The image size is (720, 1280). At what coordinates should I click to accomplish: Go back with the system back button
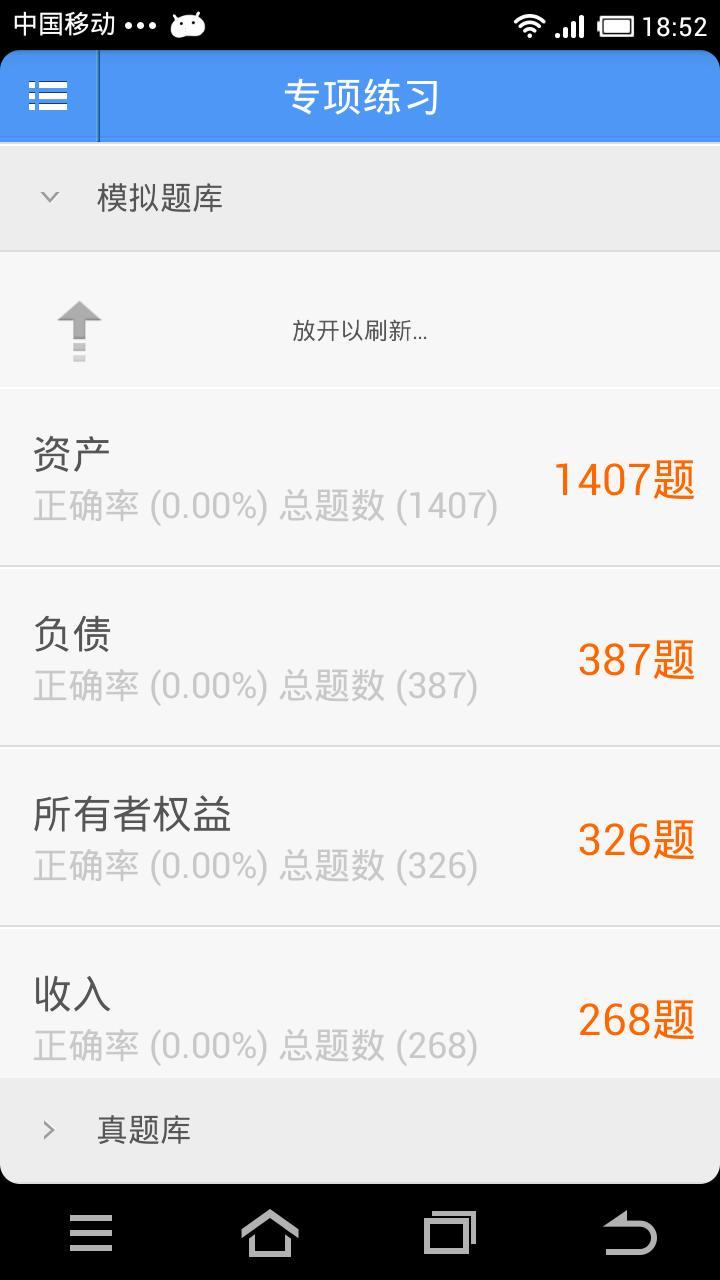pos(629,1232)
